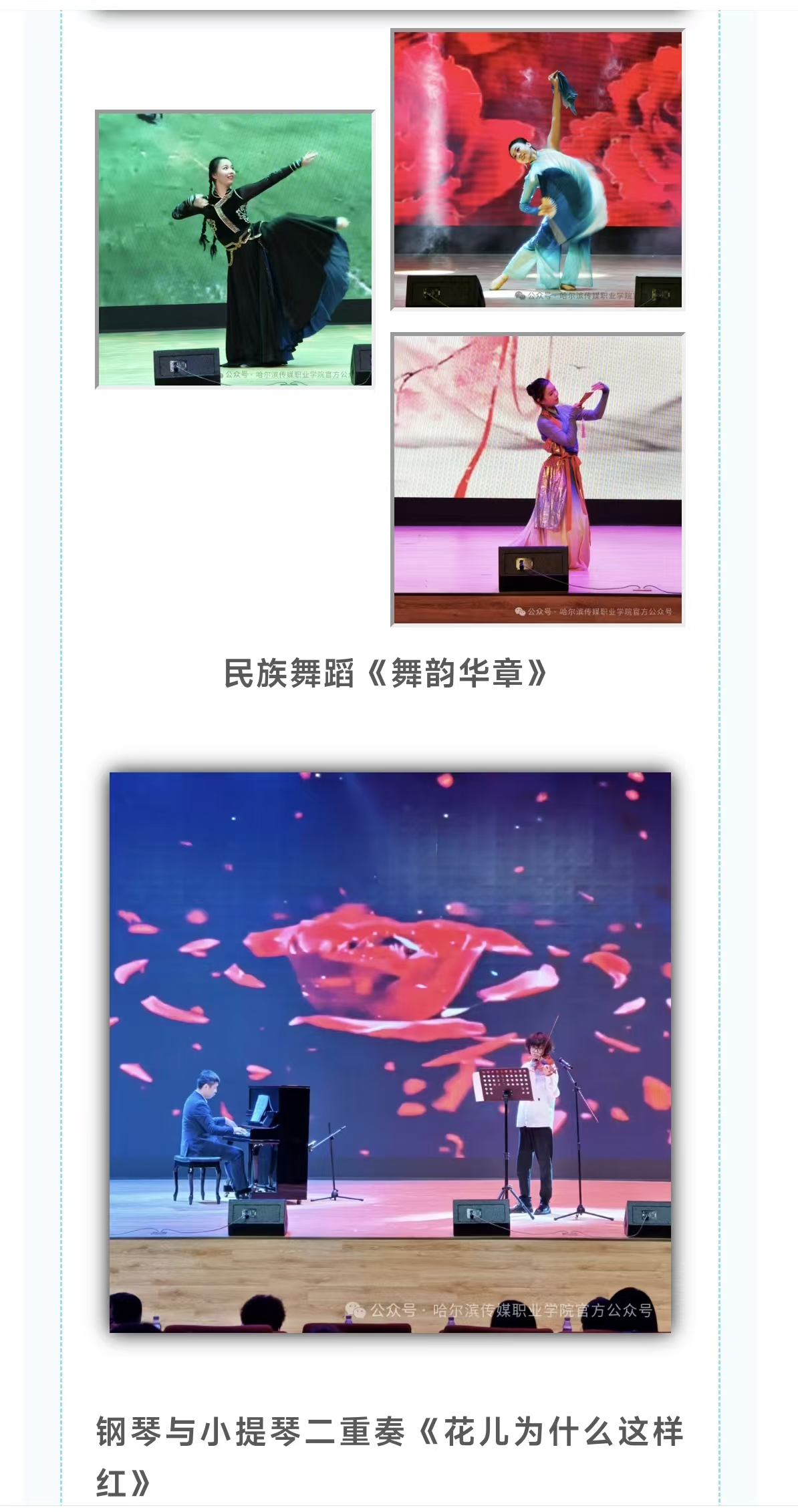
Task: Open the piano and violin duet photo
Action: click(x=390, y=1052)
